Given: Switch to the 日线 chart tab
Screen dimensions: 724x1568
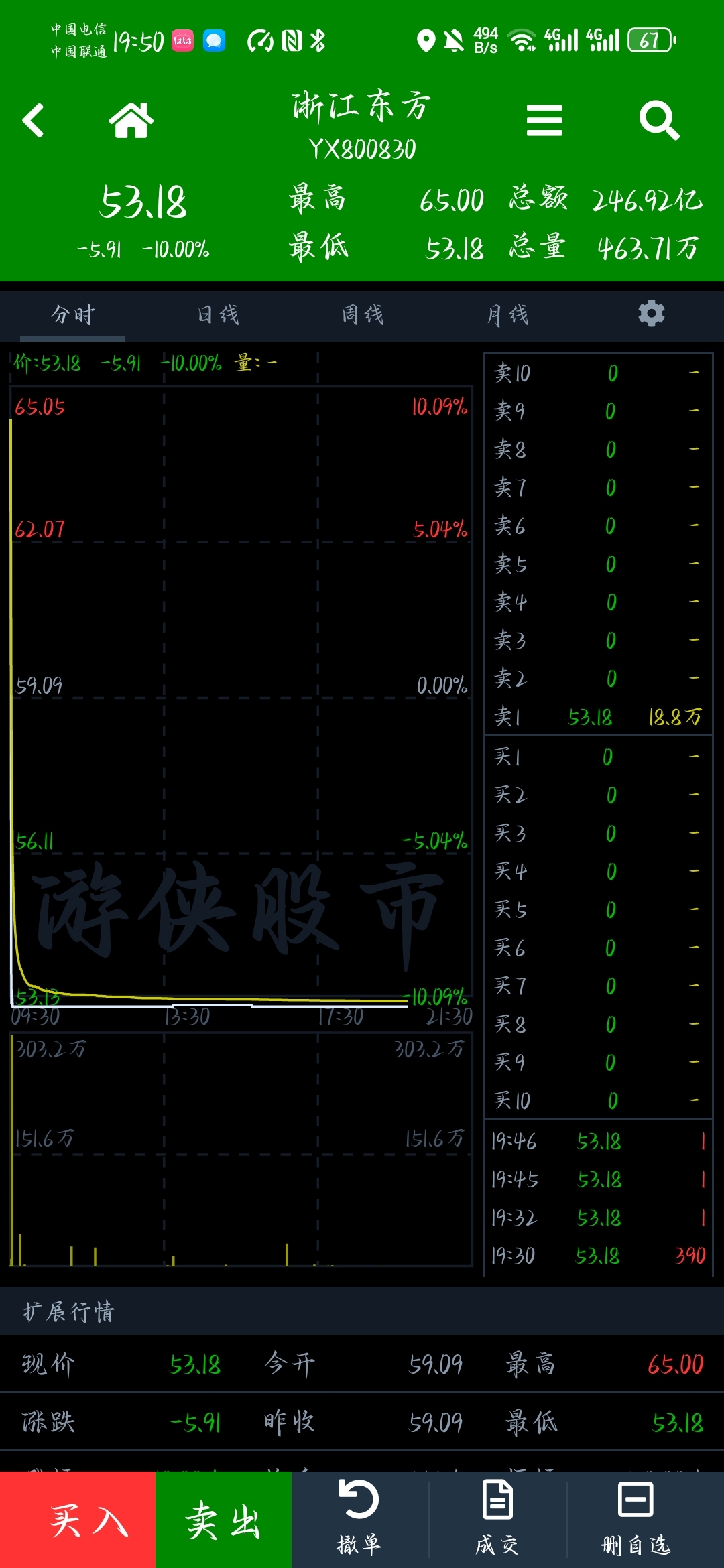Looking at the screenshot, I should (x=219, y=314).
